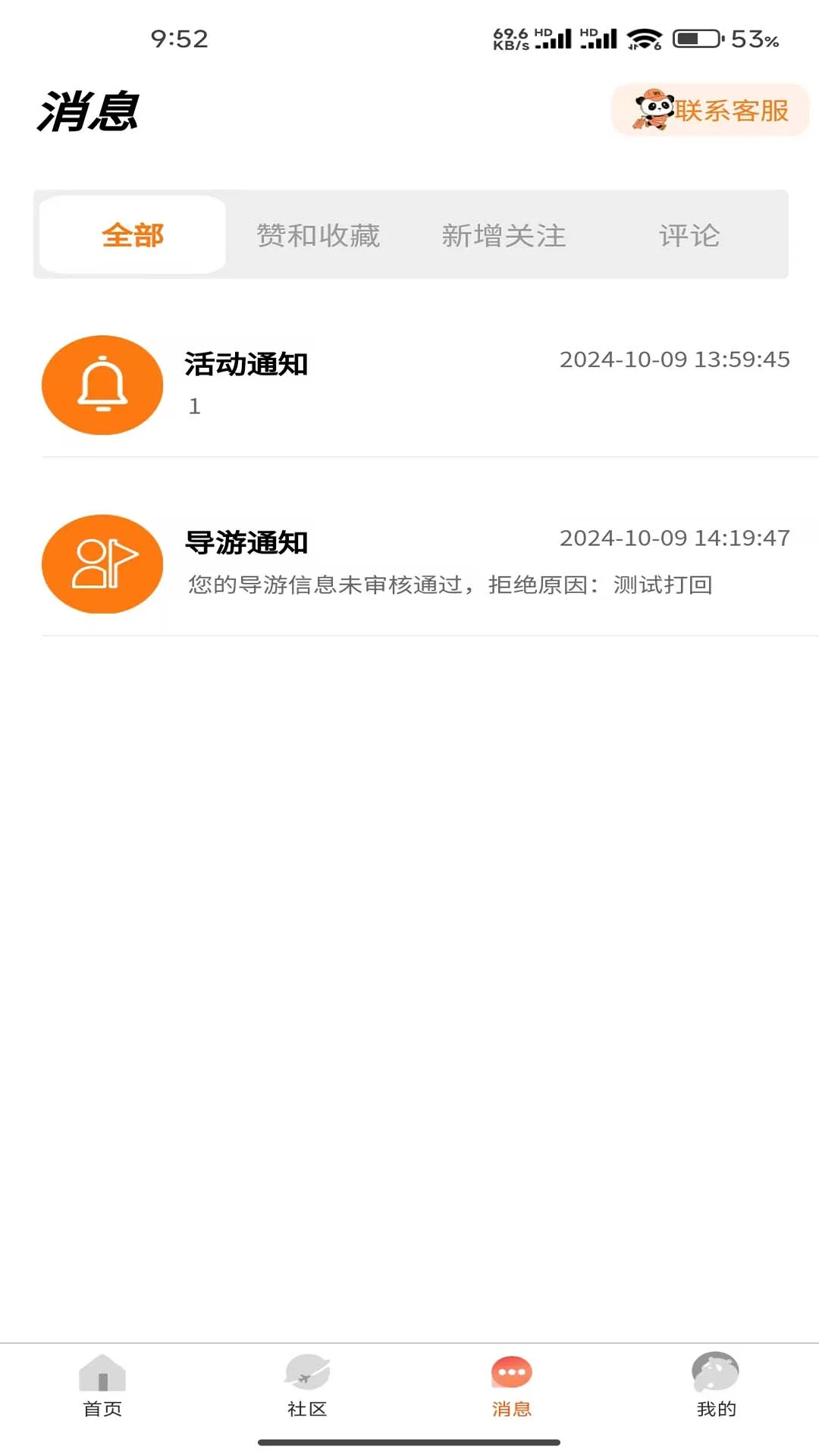Tap the 联系客服 customer service button

[732, 111]
